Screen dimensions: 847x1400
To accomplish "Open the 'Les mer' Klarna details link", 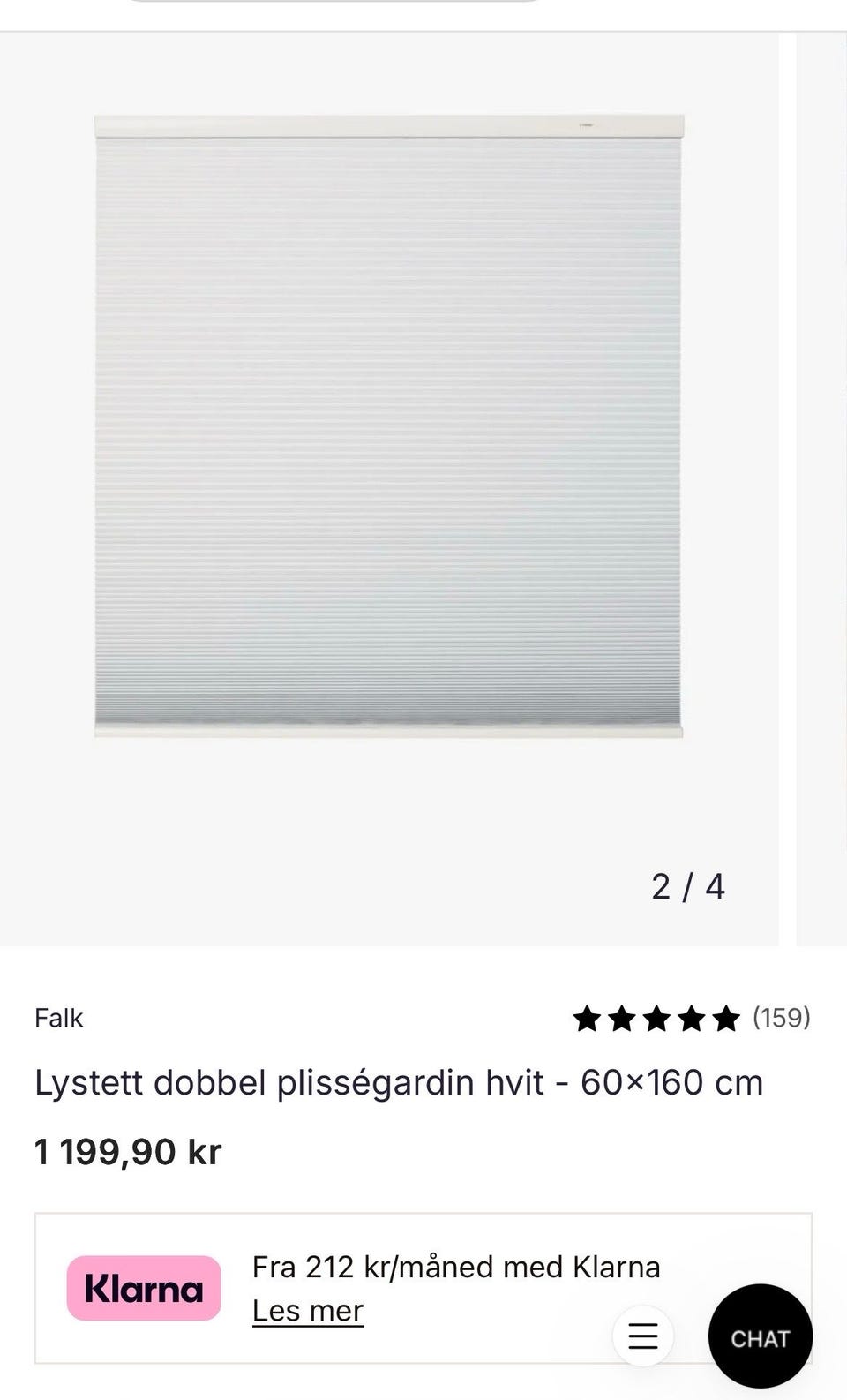I will [x=307, y=1312].
